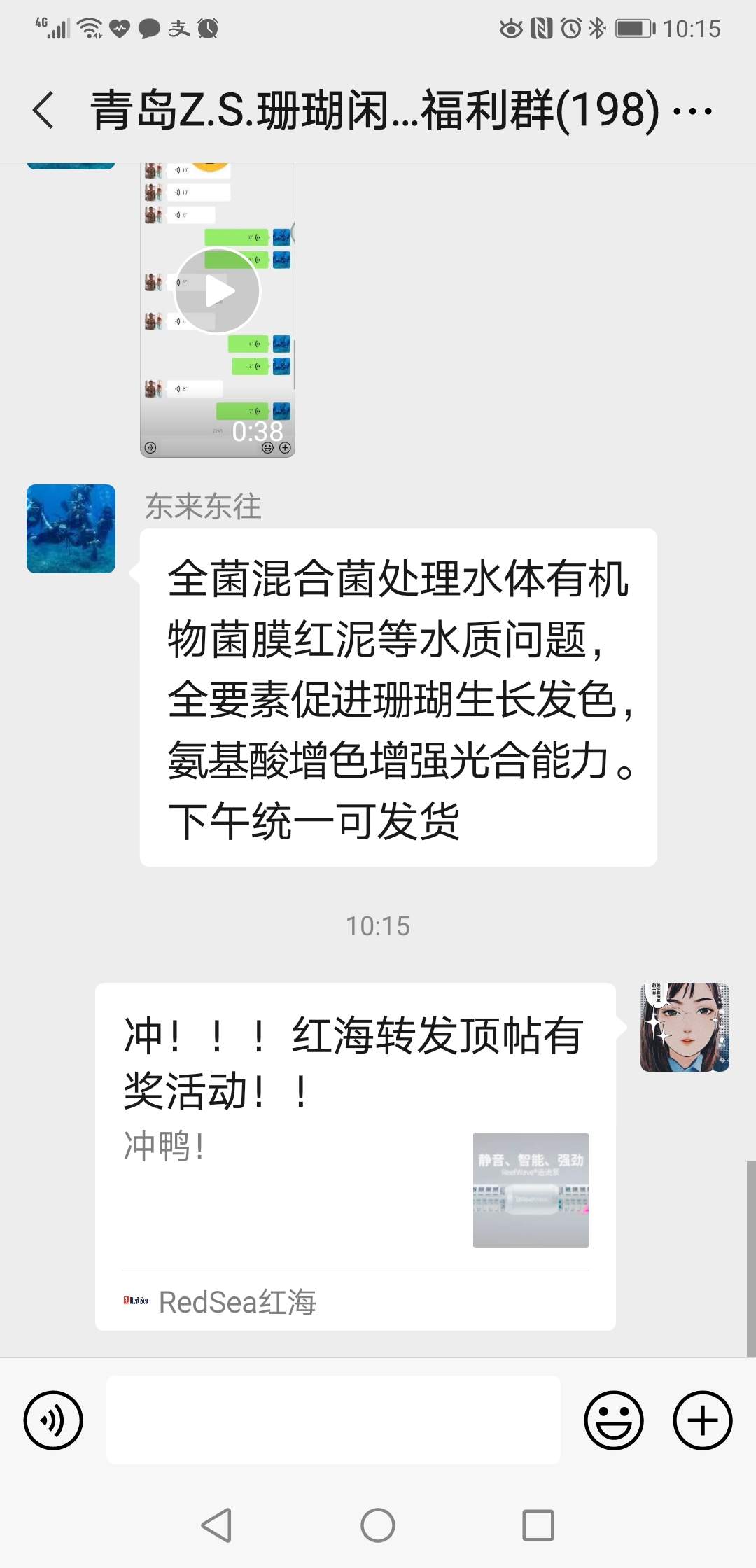Open the group chat info menu
The image size is (756, 1568).
tap(692, 111)
